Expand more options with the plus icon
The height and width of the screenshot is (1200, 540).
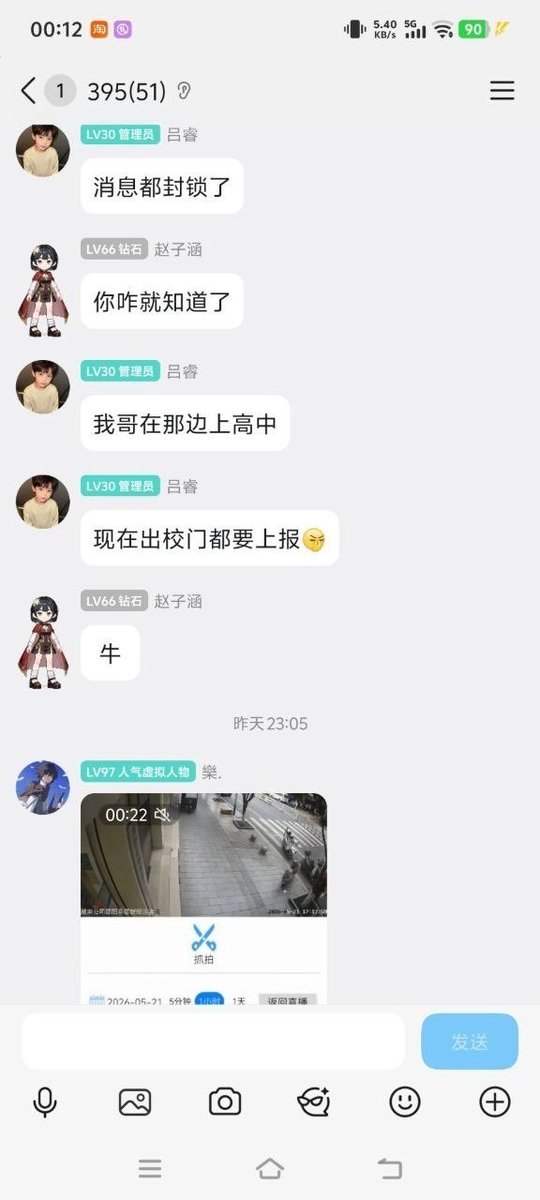[x=495, y=1102]
